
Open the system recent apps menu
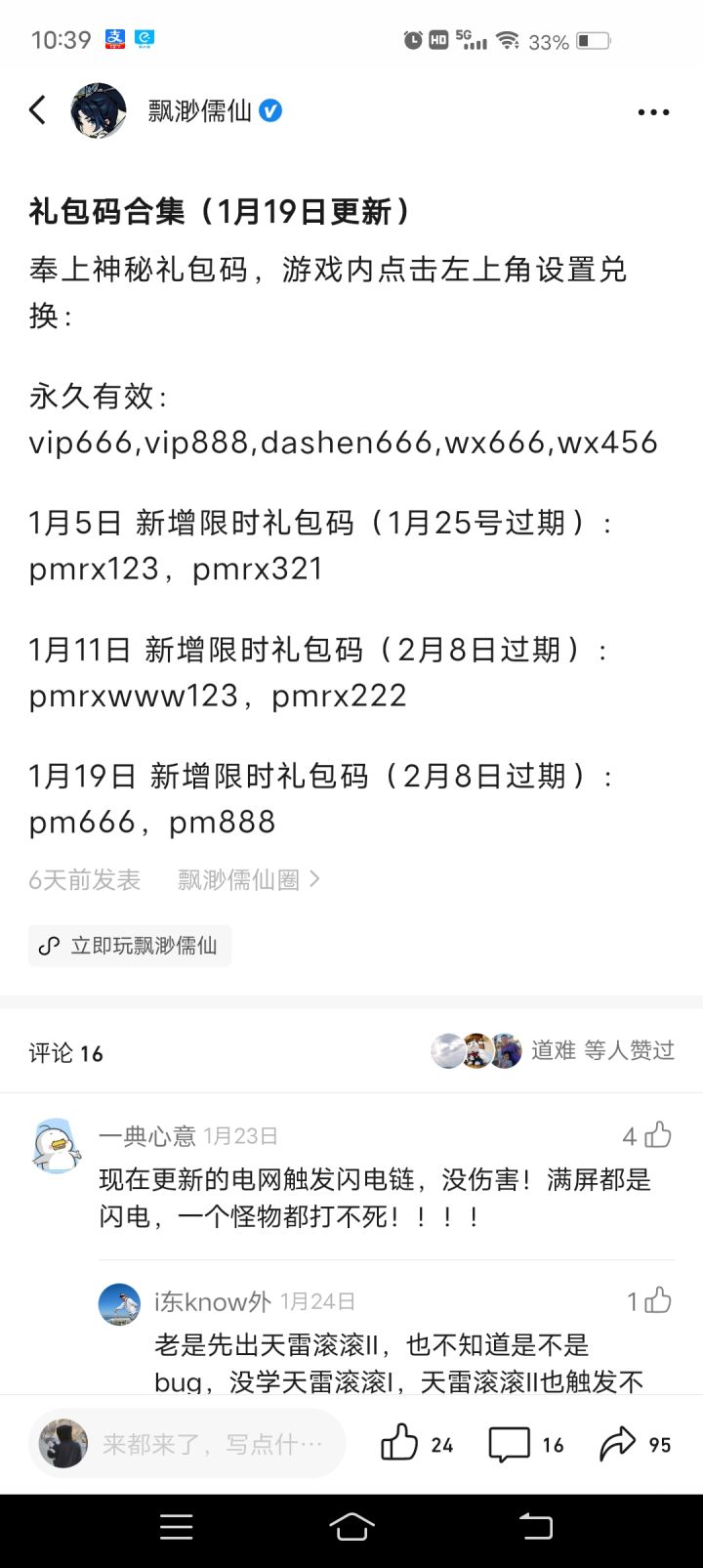tap(176, 1527)
